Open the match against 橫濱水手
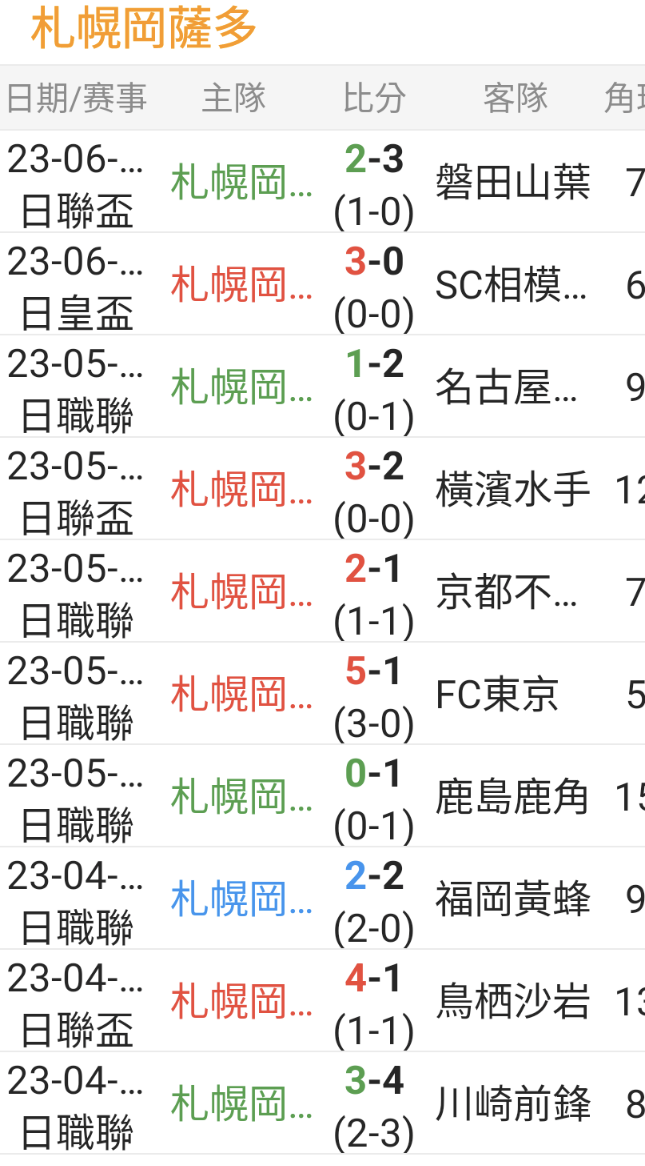Image resolution: width=645 pixels, height=1166 pixels. point(322,489)
